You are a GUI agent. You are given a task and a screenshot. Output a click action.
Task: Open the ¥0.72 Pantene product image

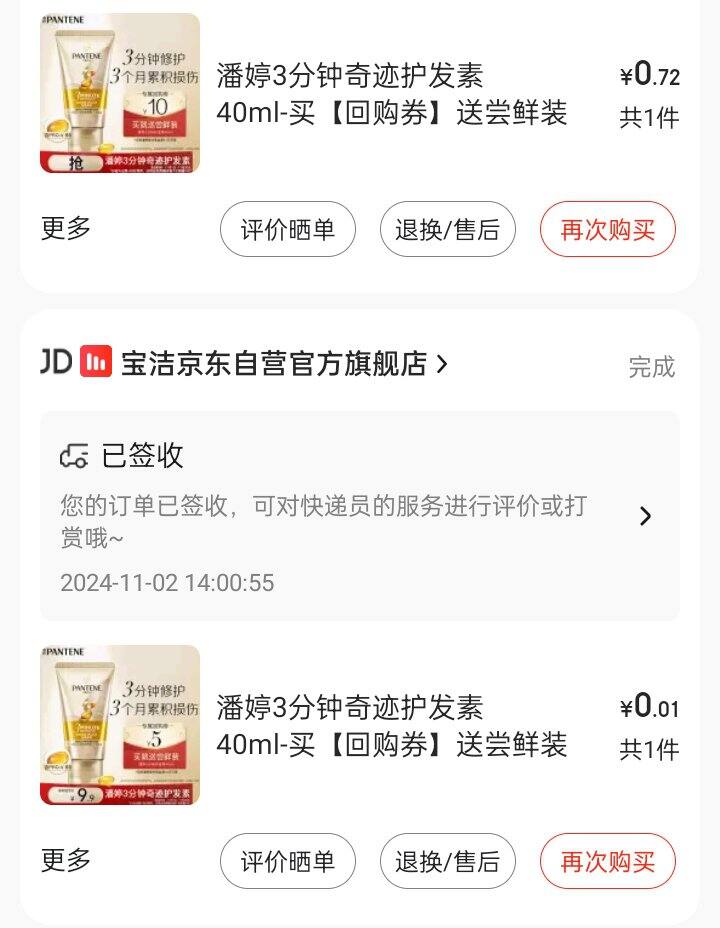pyautogui.click(x=120, y=93)
